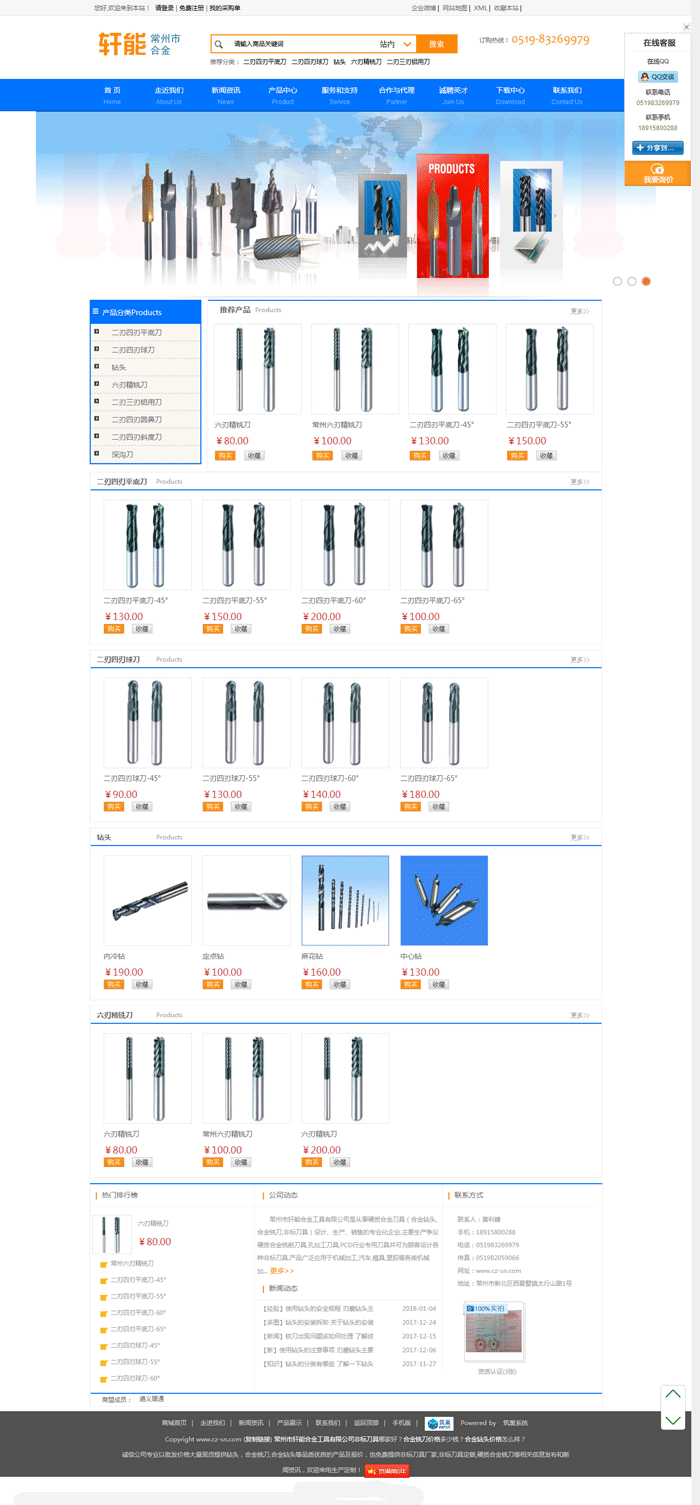Add 中心钻 to favorites with 收藏
700x1505 pixels.
click(439, 985)
